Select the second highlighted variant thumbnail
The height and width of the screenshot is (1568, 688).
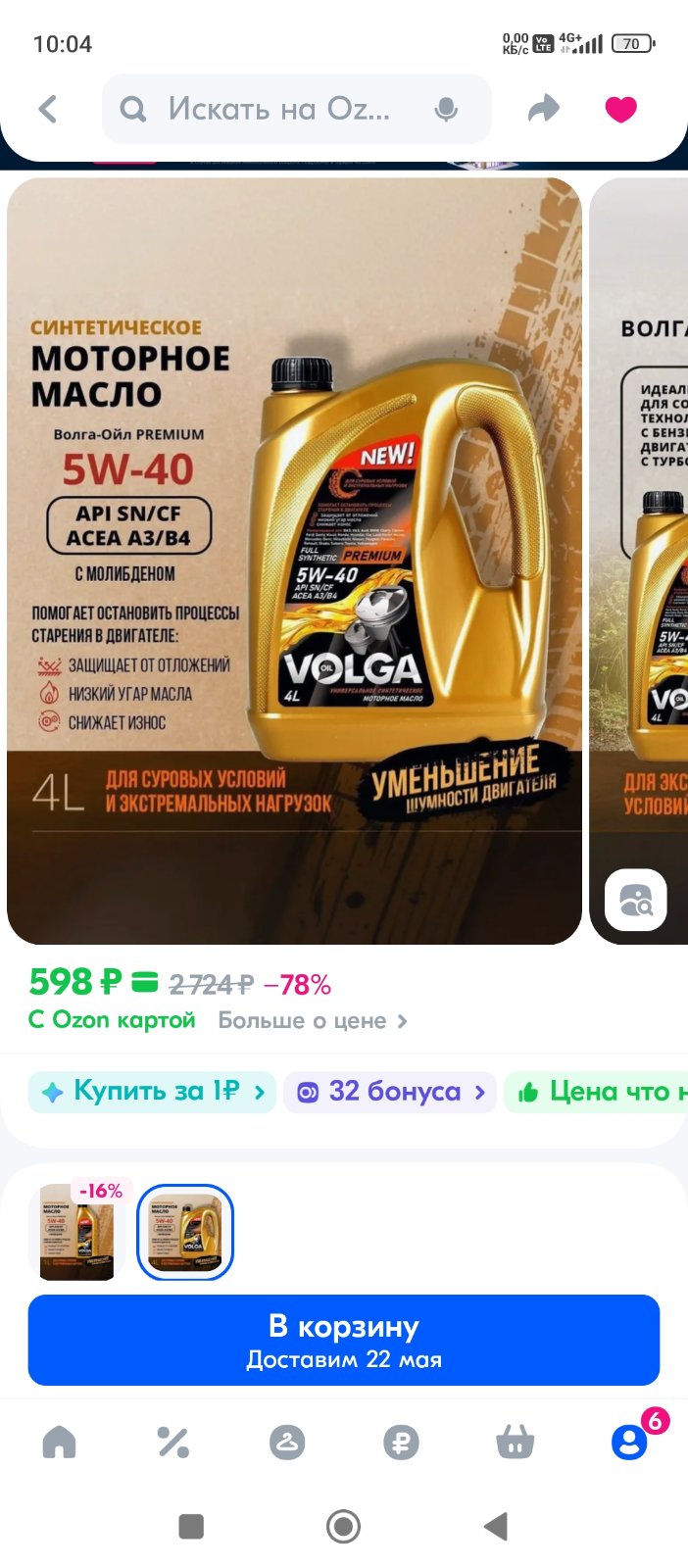(x=185, y=1232)
